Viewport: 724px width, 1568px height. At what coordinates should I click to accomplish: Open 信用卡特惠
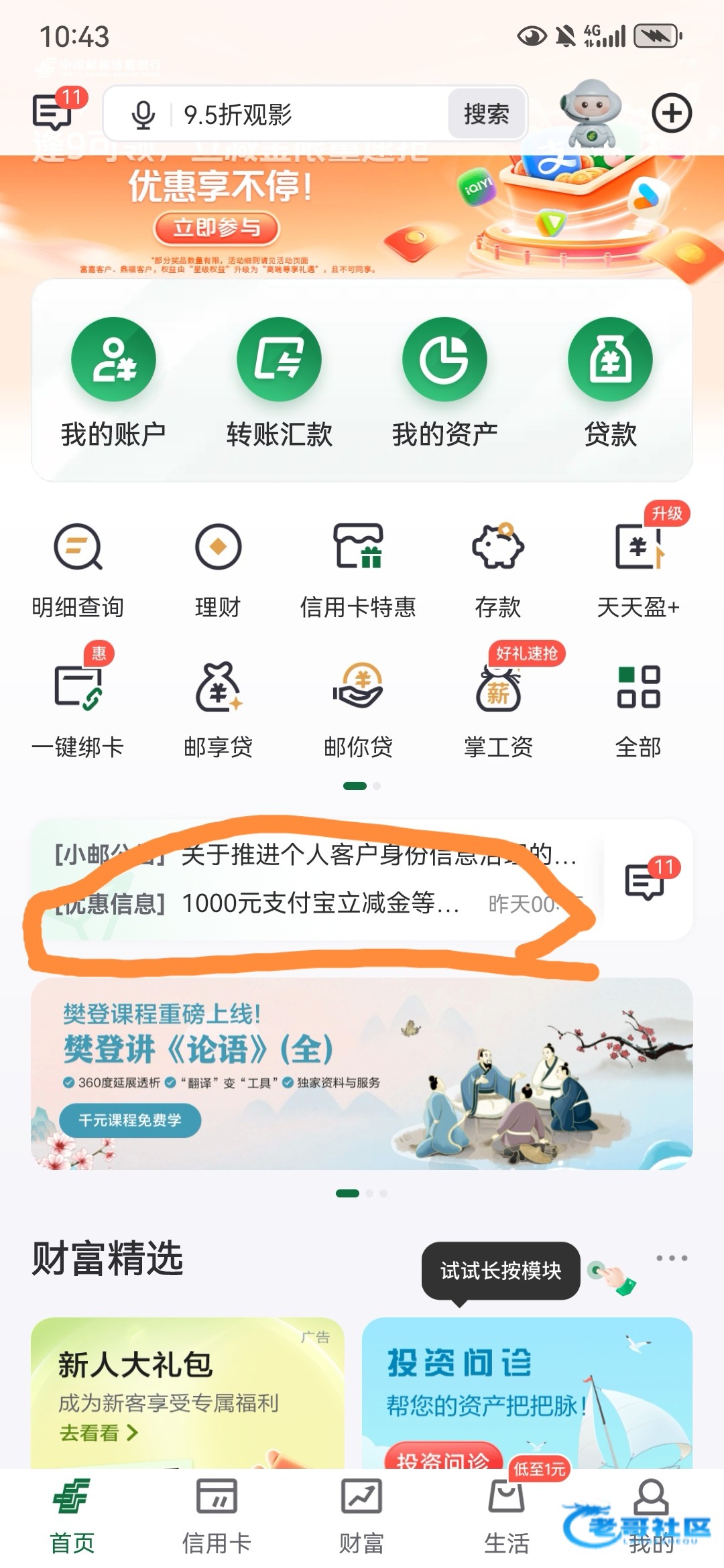tap(358, 570)
